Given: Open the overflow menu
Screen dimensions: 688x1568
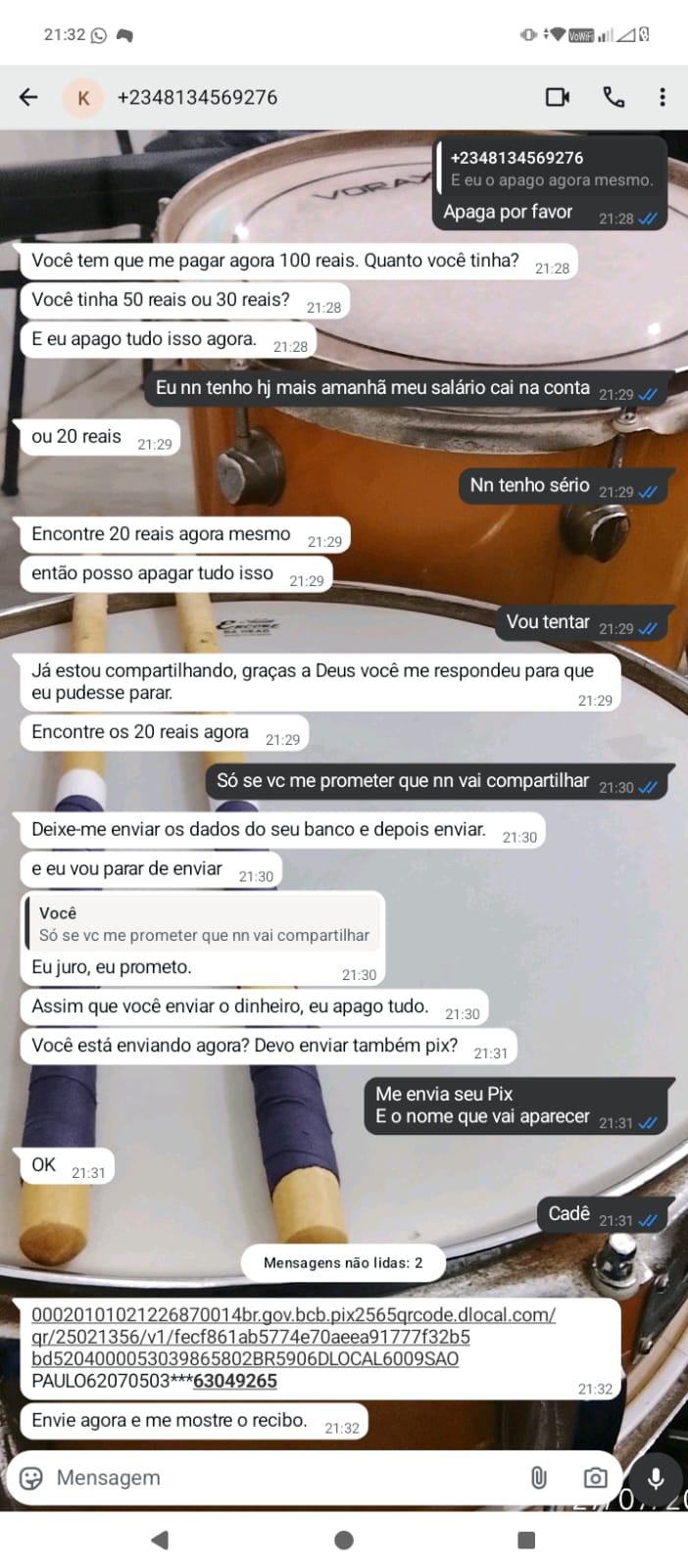Looking at the screenshot, I should (x=663, y=97).
